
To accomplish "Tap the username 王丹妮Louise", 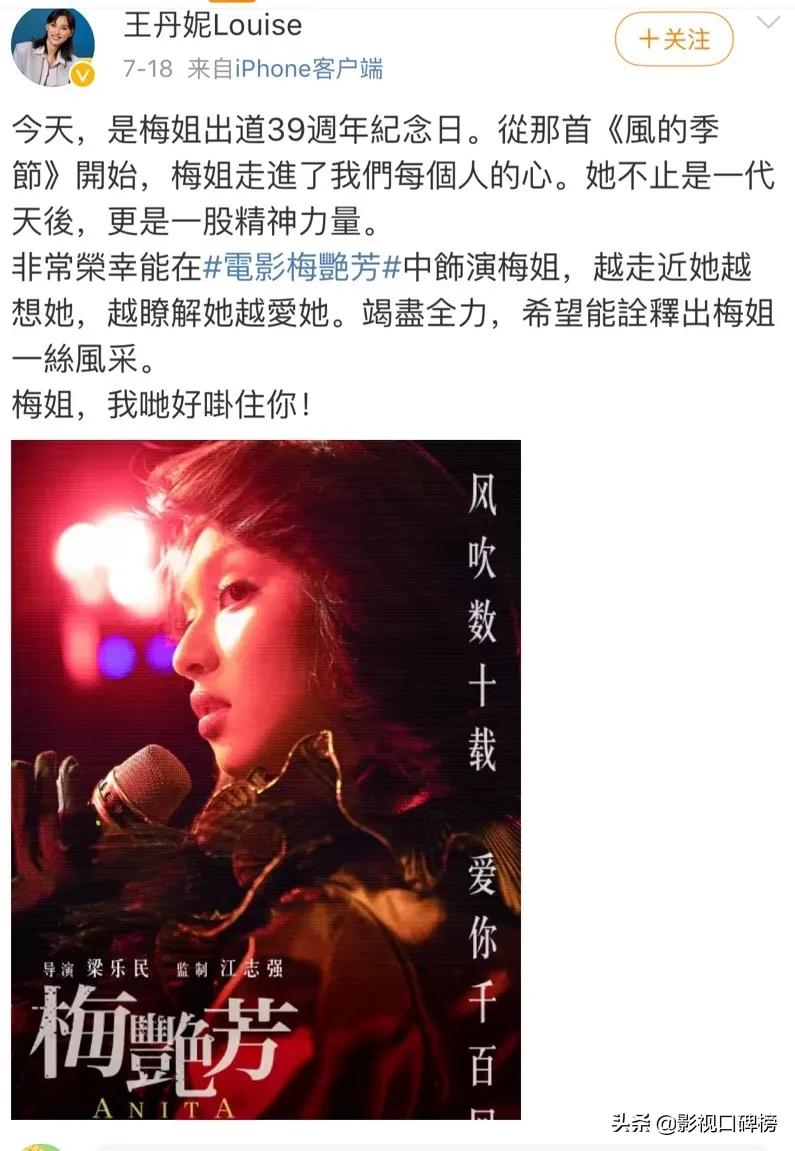I will coord(212,24).
